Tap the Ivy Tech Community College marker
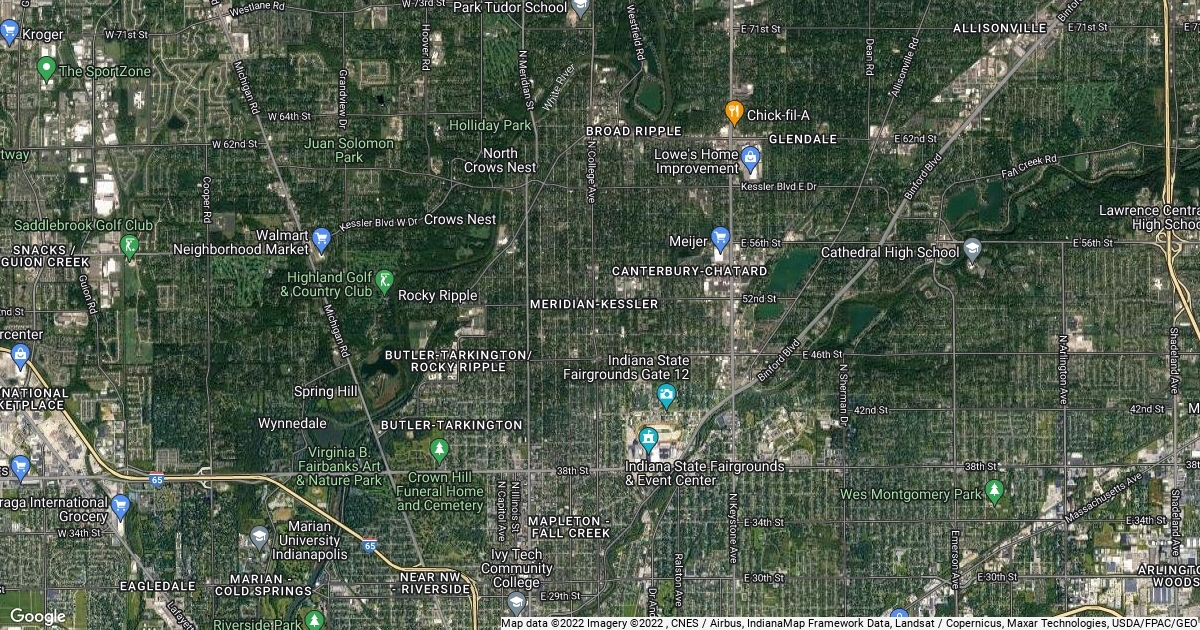The height and width of the screenshot is (630, 1200). click(515, 603)
